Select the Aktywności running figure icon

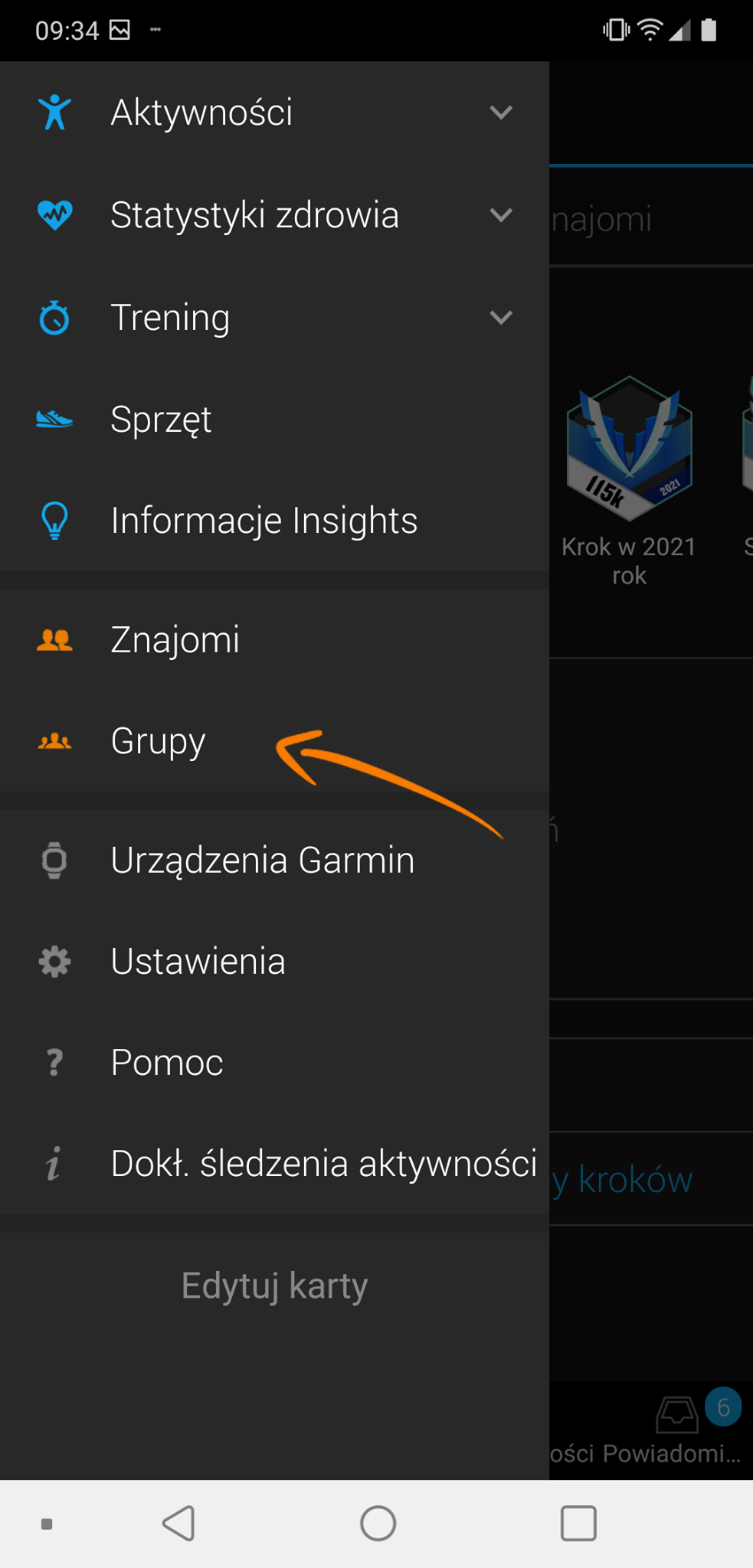[x=54, y=112]
